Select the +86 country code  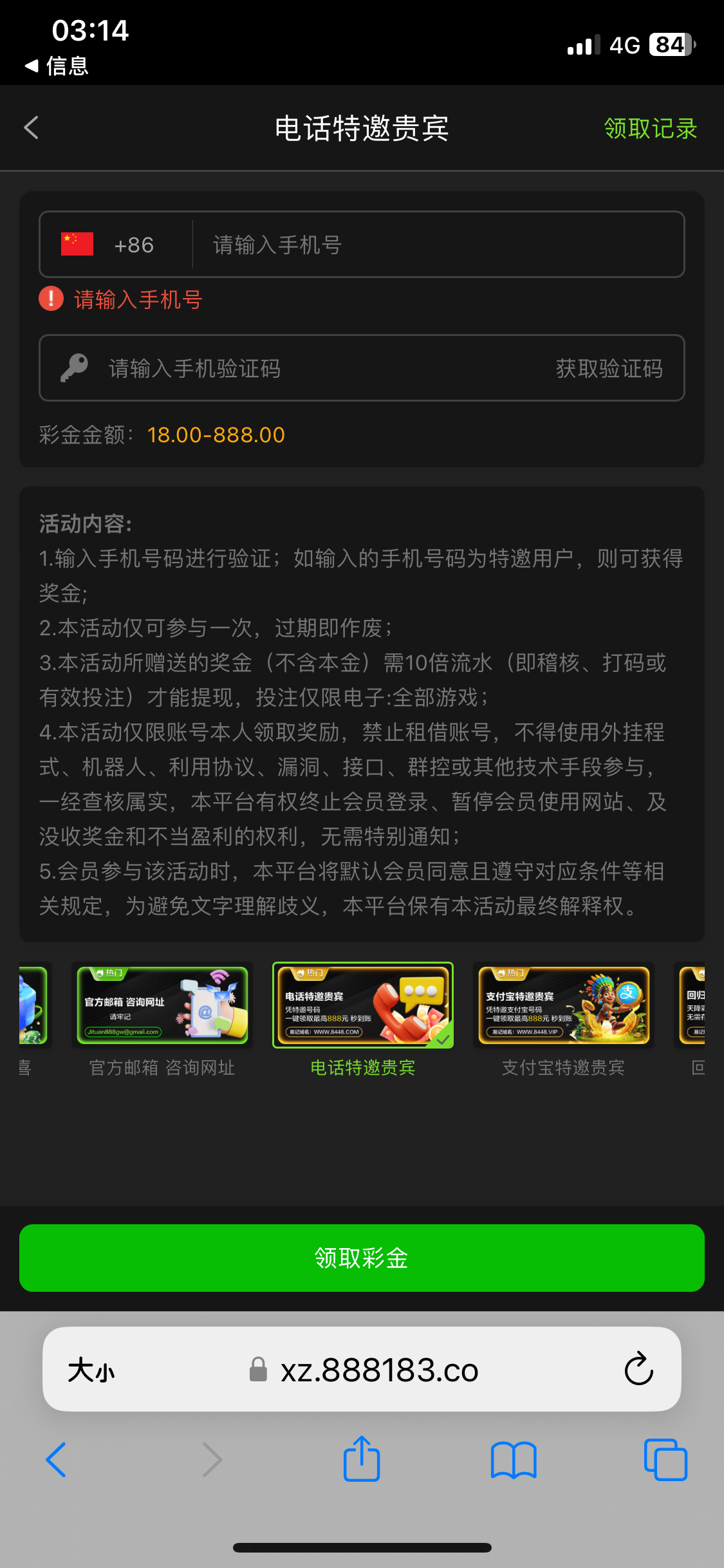click(x=116, y=245)
